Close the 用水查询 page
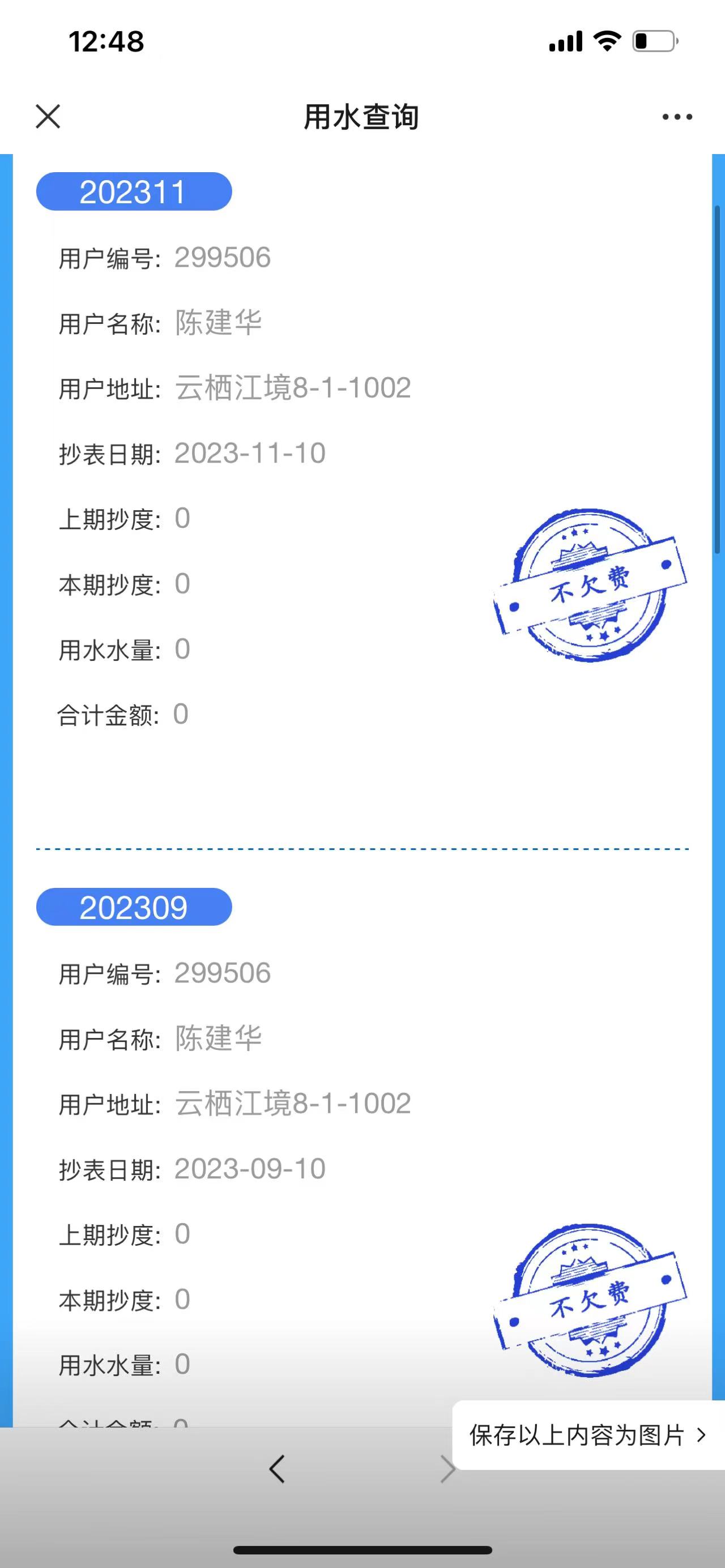 48,116
